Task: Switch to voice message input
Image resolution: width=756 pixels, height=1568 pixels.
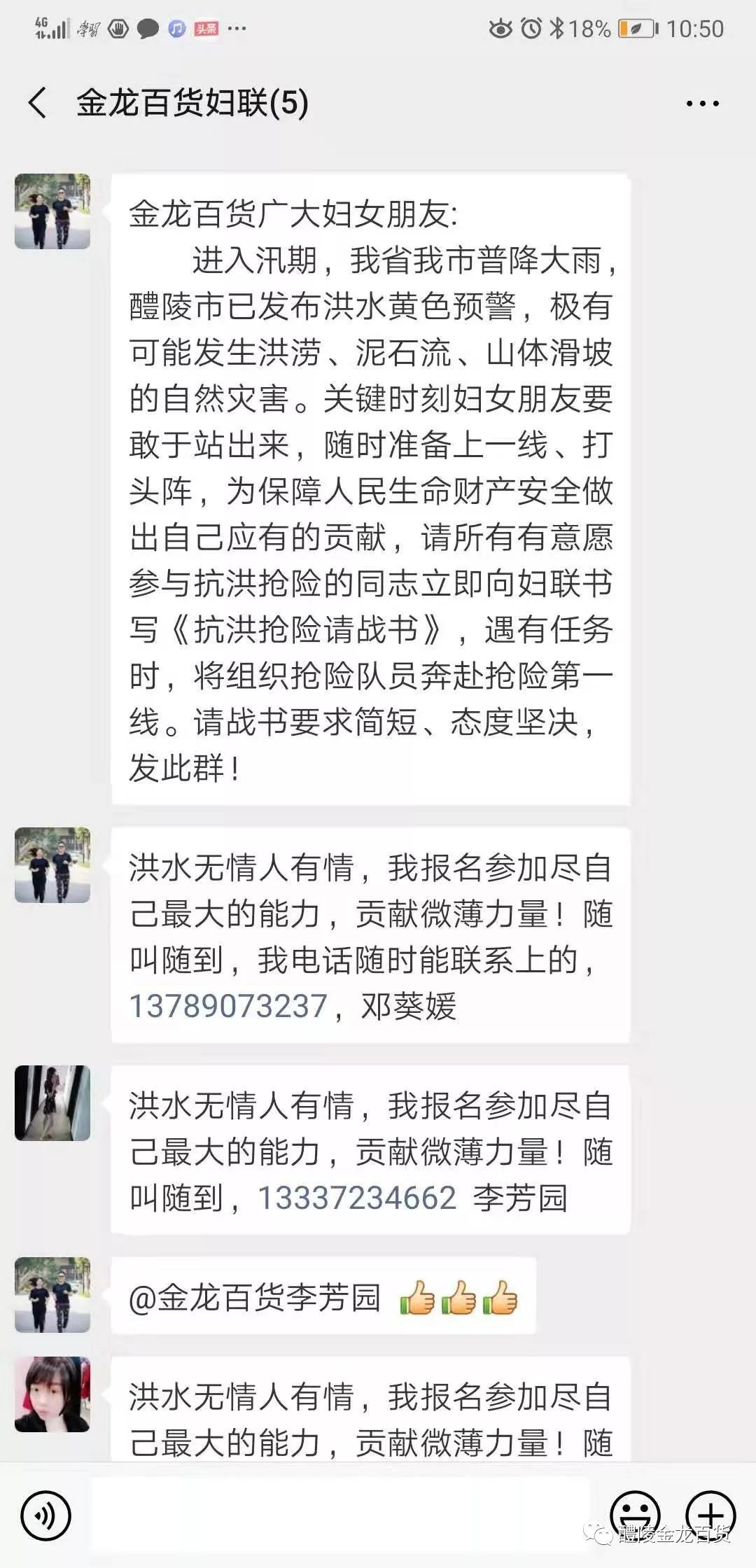Action: [45, 1515]
